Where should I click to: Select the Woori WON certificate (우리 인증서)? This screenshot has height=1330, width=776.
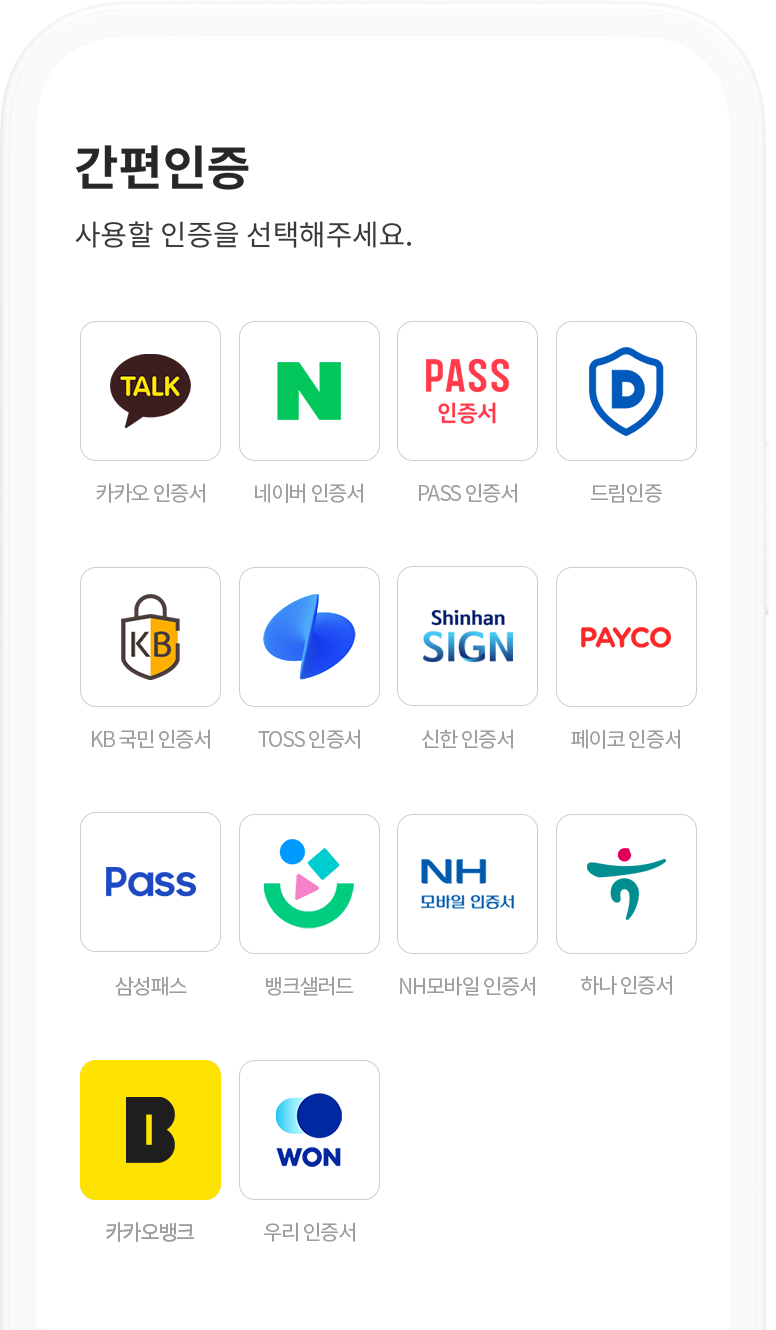(x=309, y=1130)
